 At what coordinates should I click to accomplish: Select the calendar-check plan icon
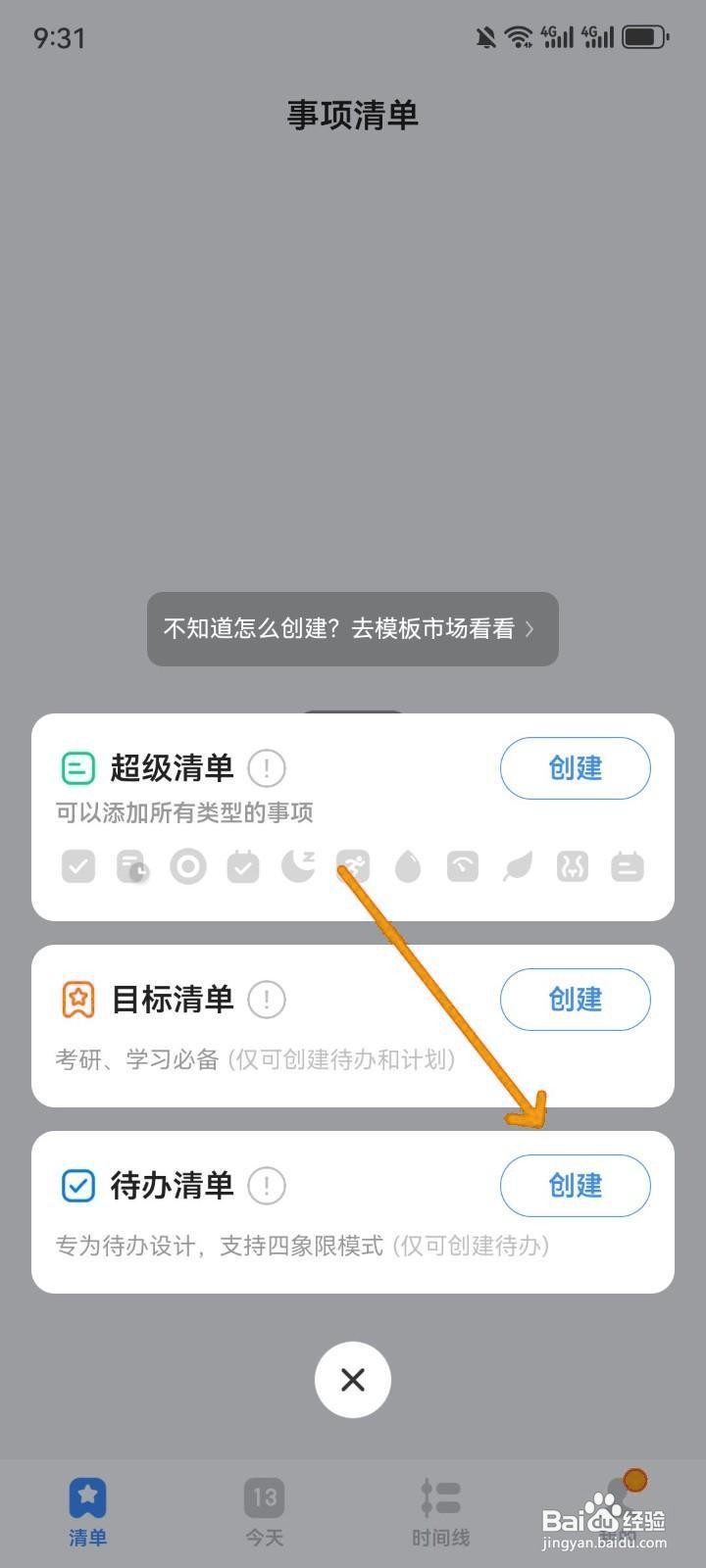243,866
